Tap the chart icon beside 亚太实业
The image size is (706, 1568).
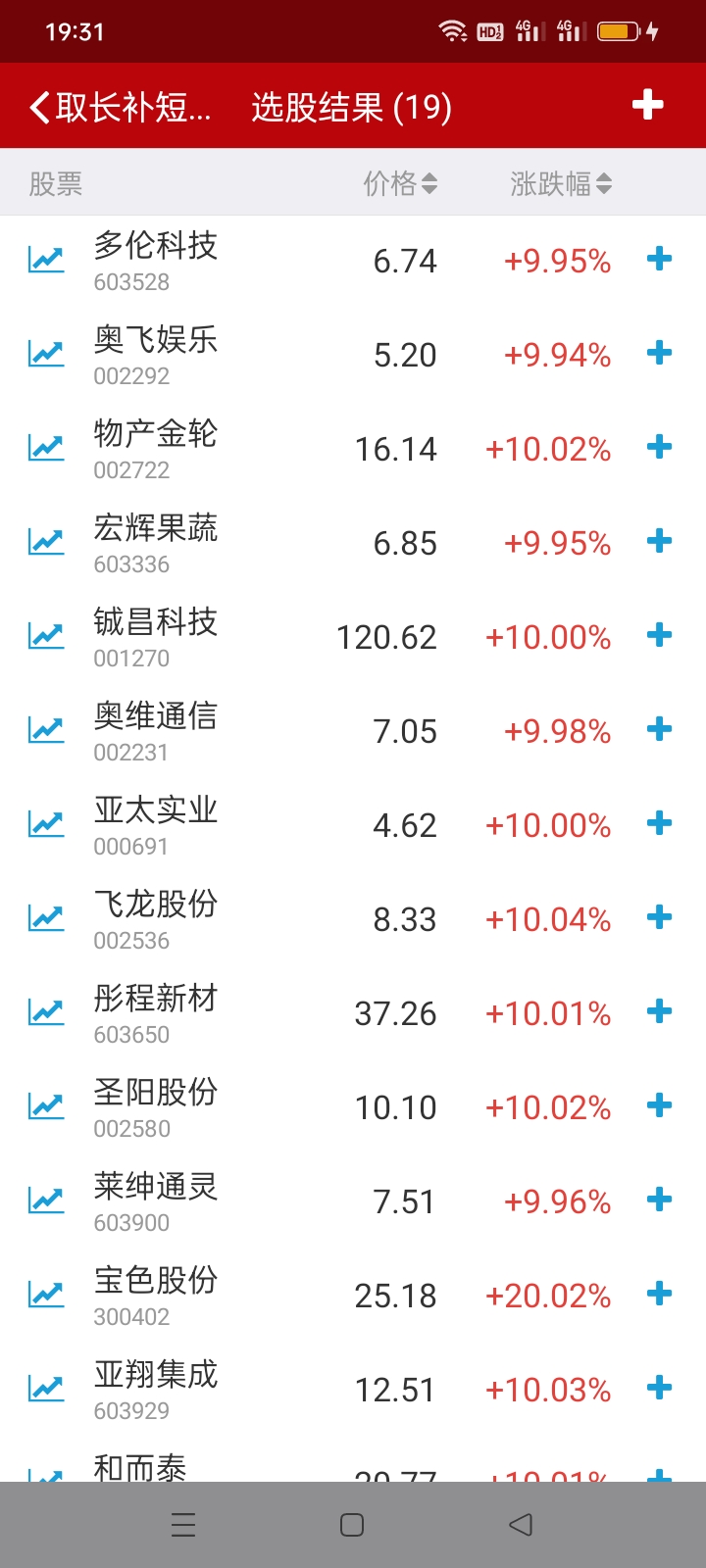tap(46, 824)
